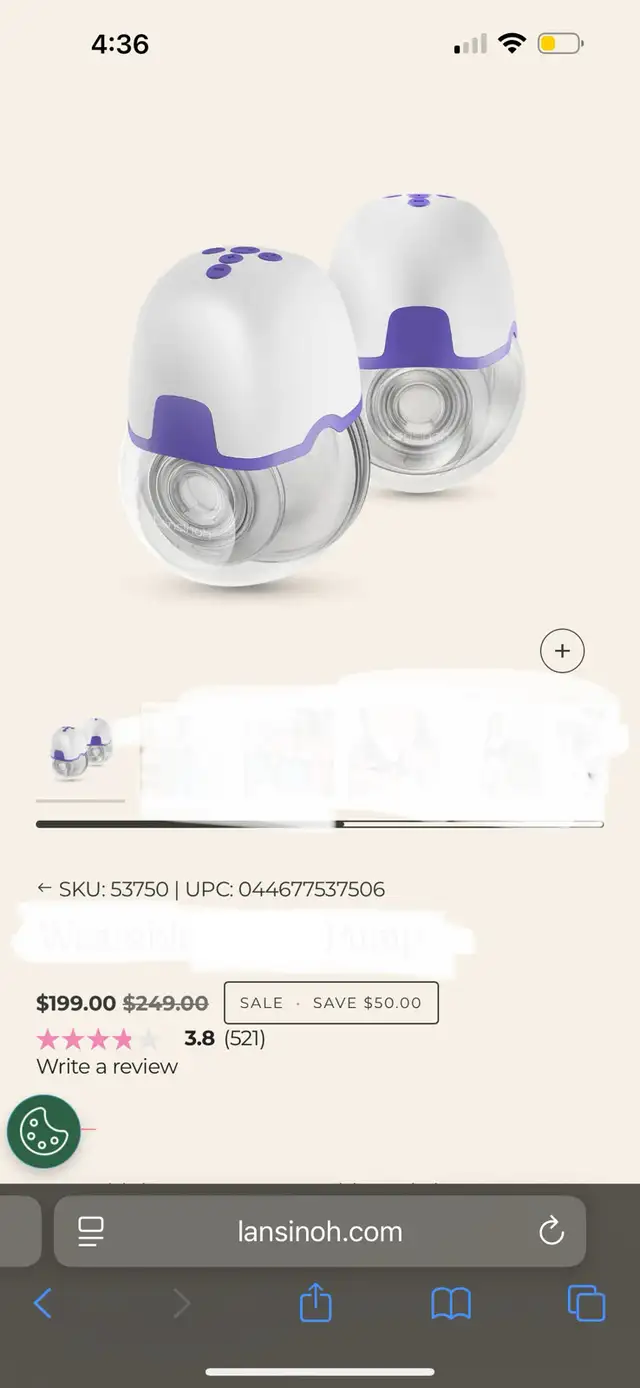
Task: Go back via the SKU arrow
Action: pyautogui.click(x=44, y=888)
